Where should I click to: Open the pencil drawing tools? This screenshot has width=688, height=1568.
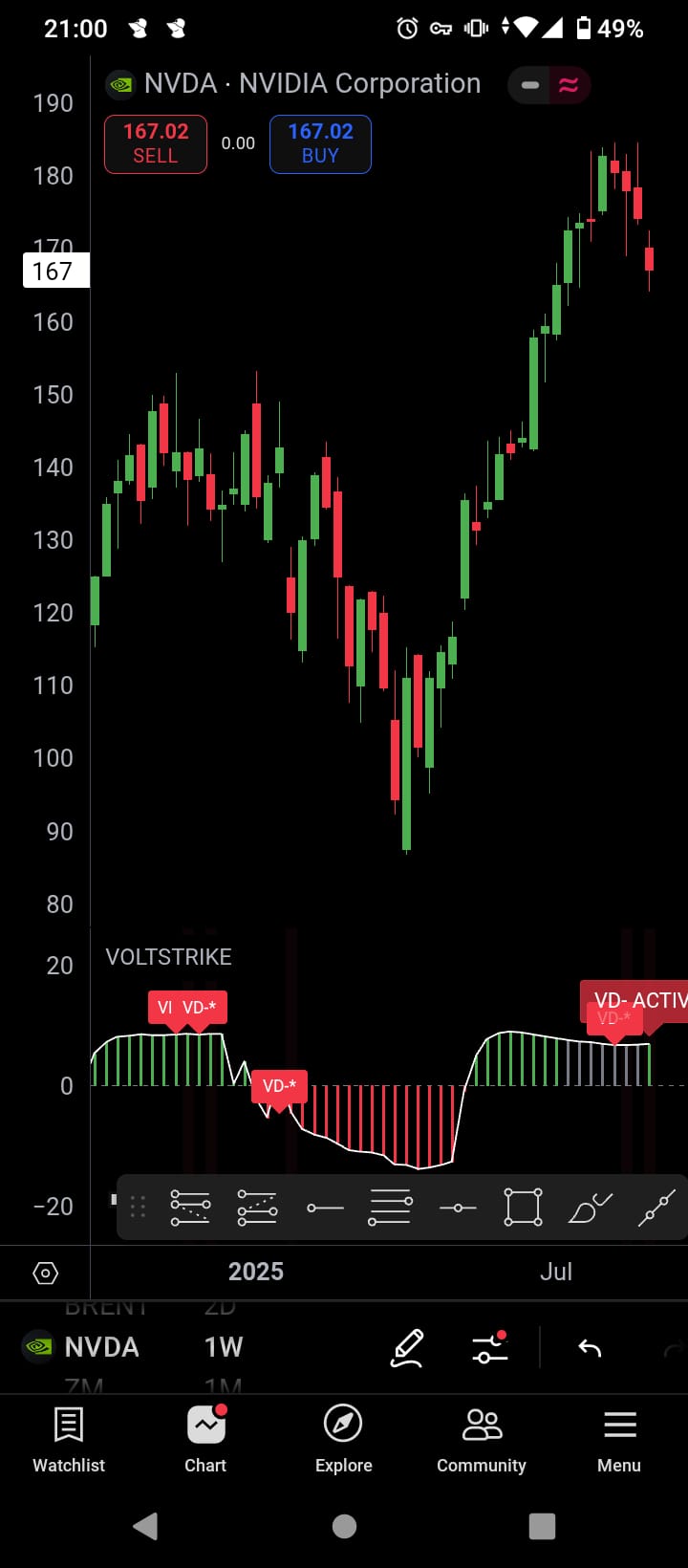click(407, 1347)
